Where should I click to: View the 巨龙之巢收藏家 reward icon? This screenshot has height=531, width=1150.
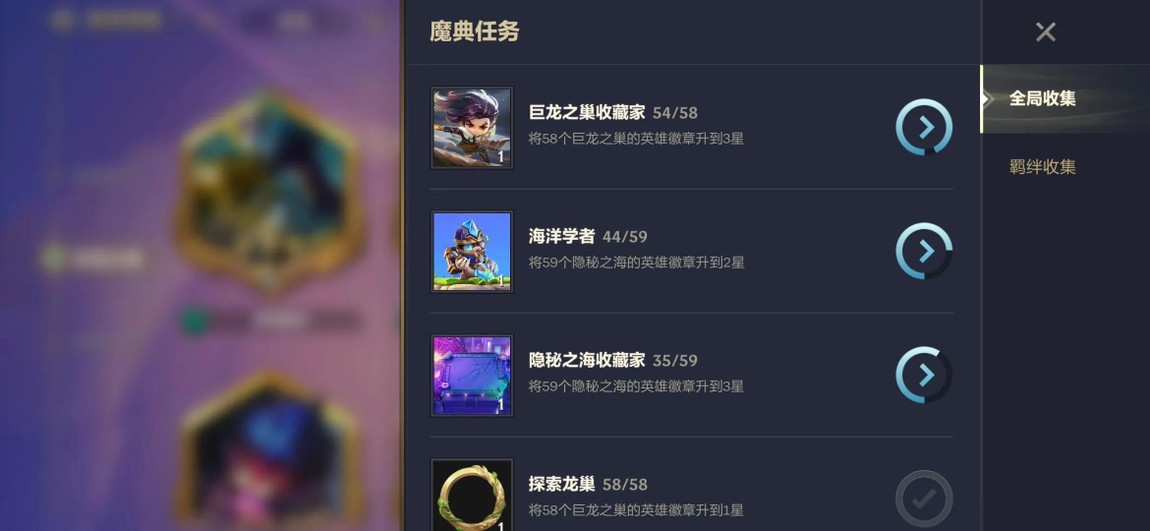472,127
